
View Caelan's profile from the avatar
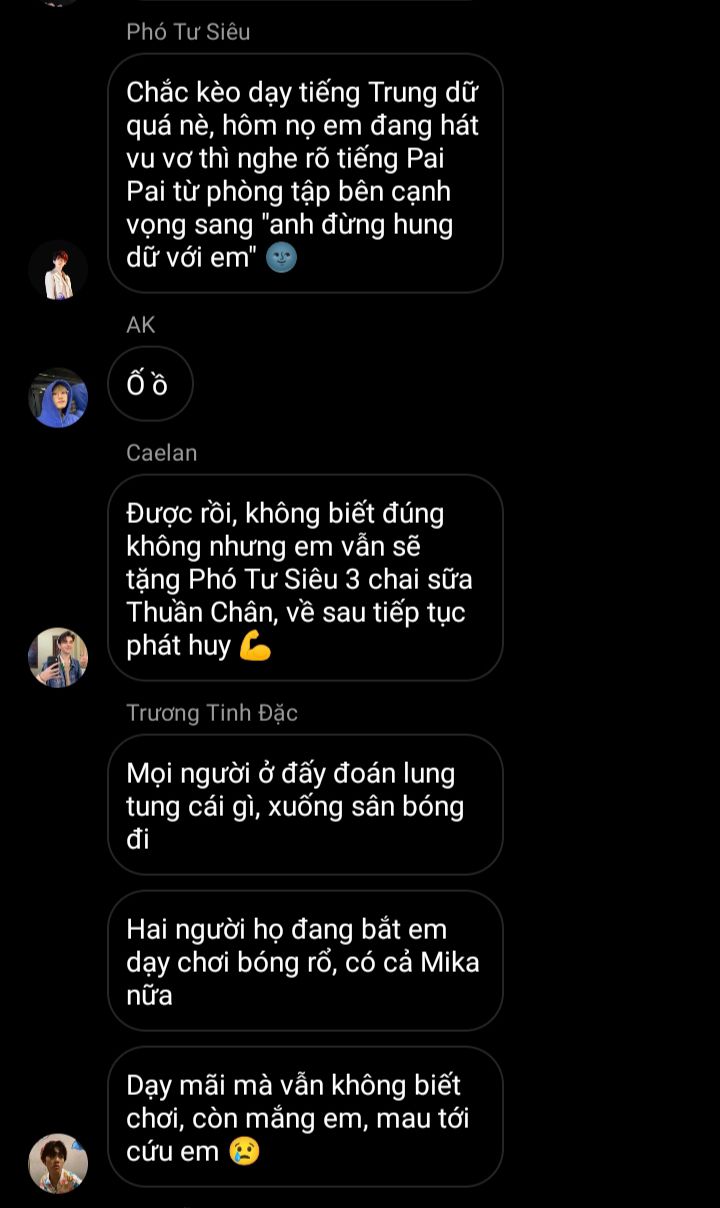point(58,657)
